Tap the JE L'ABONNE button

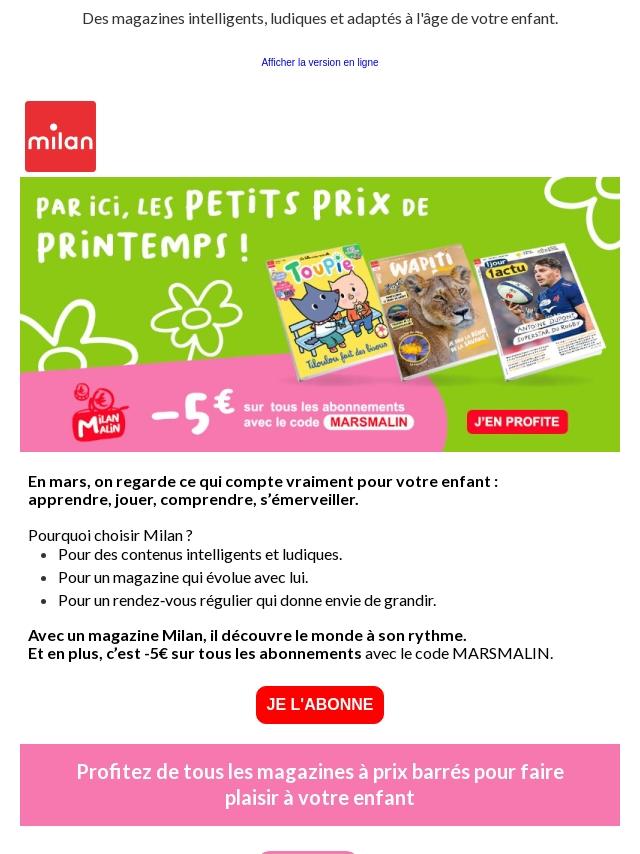(x=320, y=705)
